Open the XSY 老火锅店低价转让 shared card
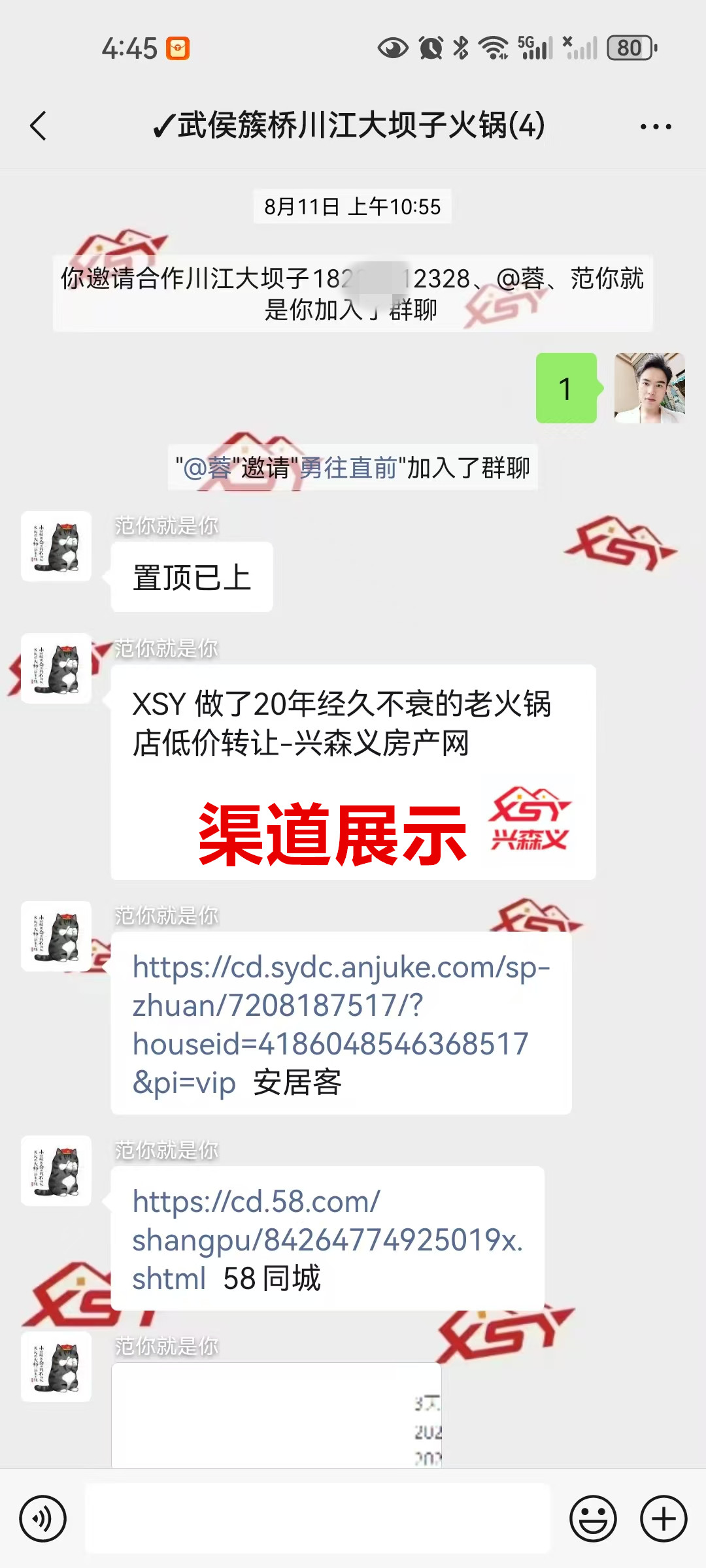This screenshot has height=1568, width=706. click(x=353, y=772)
